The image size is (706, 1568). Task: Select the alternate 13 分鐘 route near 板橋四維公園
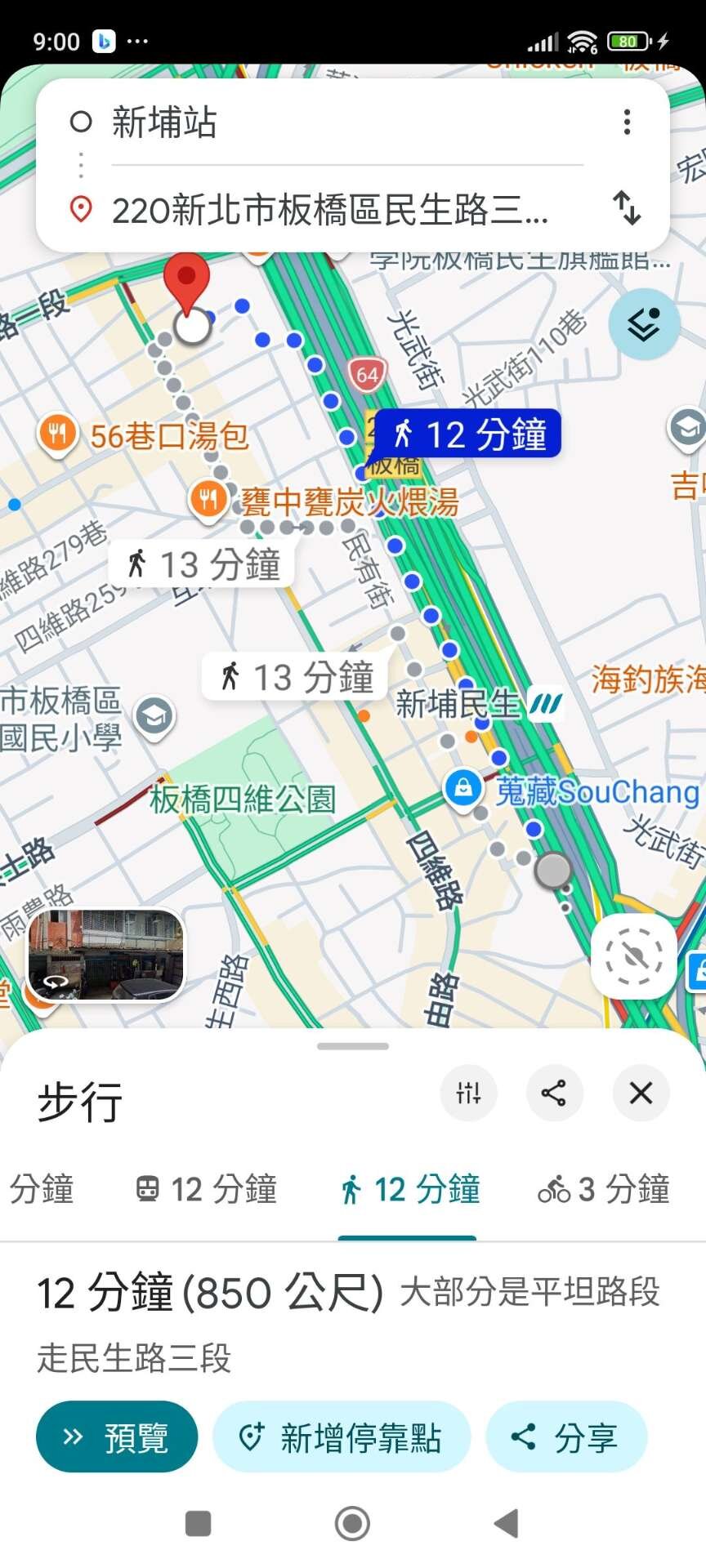[295, 676]
